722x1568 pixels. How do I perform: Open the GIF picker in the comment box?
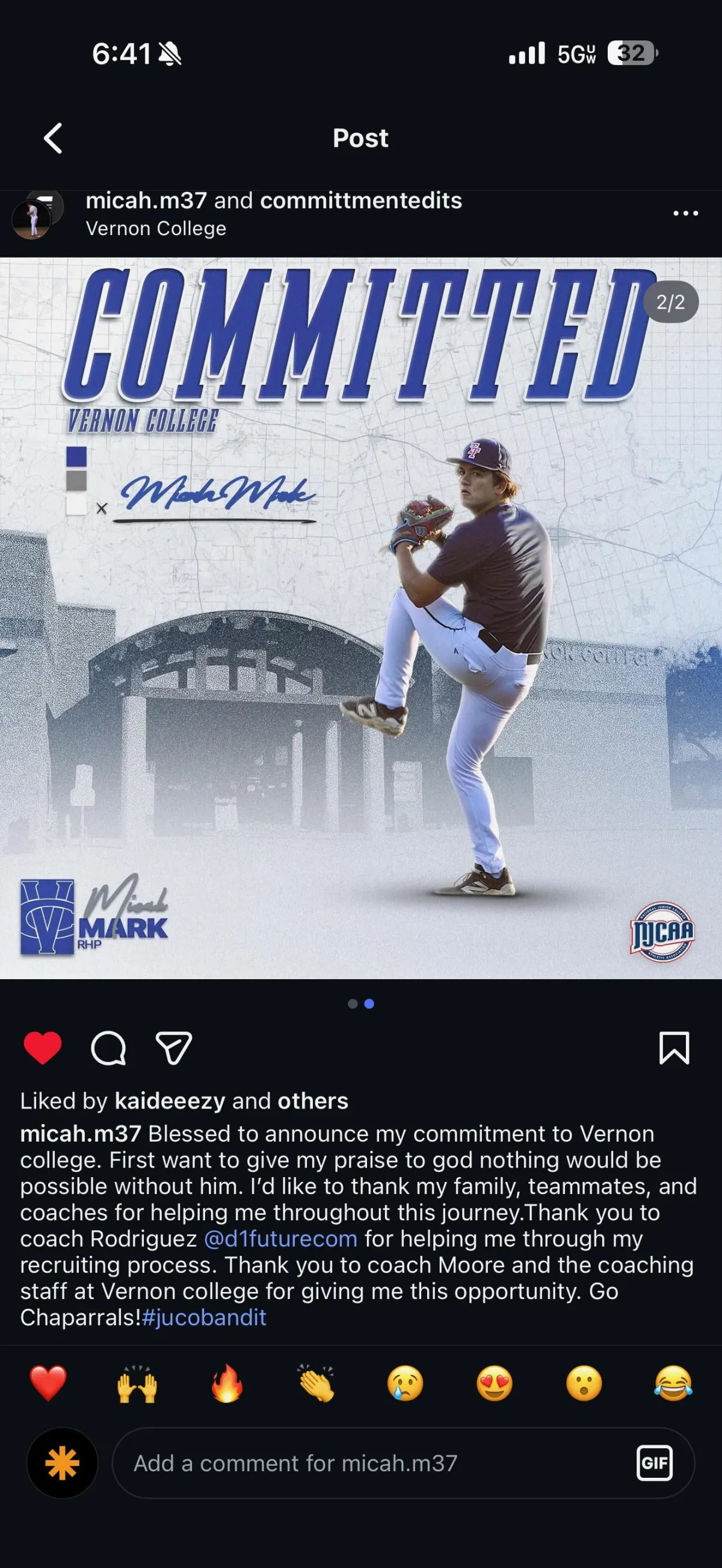[655, 1463]
